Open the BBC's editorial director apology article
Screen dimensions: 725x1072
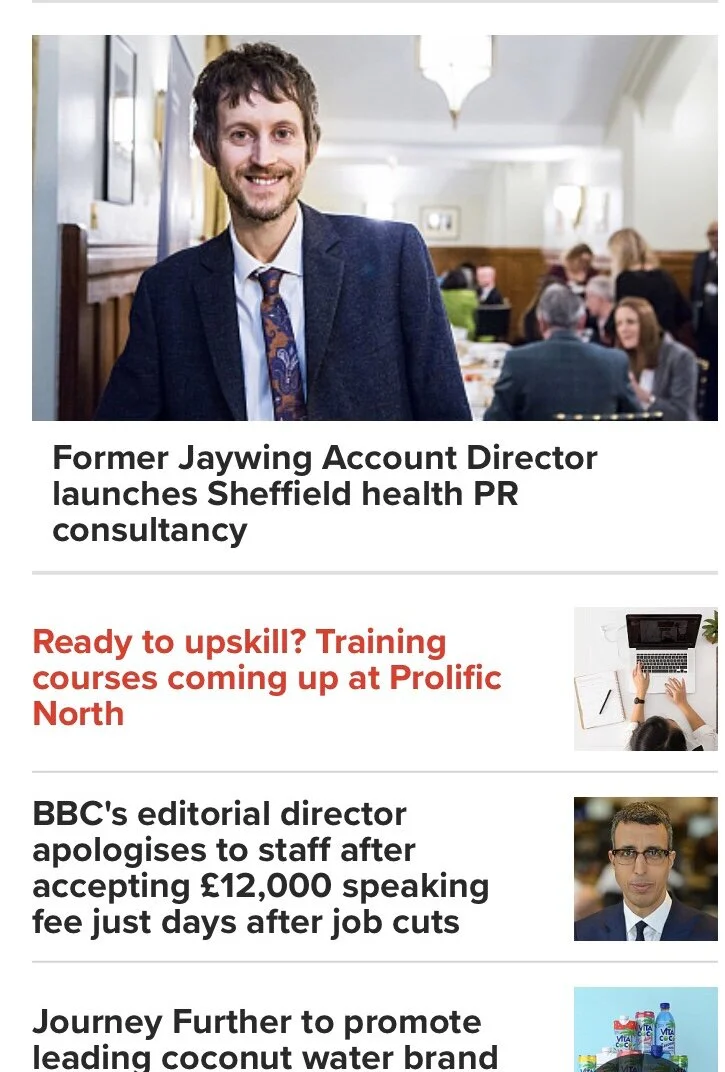(x=261, y=868)
